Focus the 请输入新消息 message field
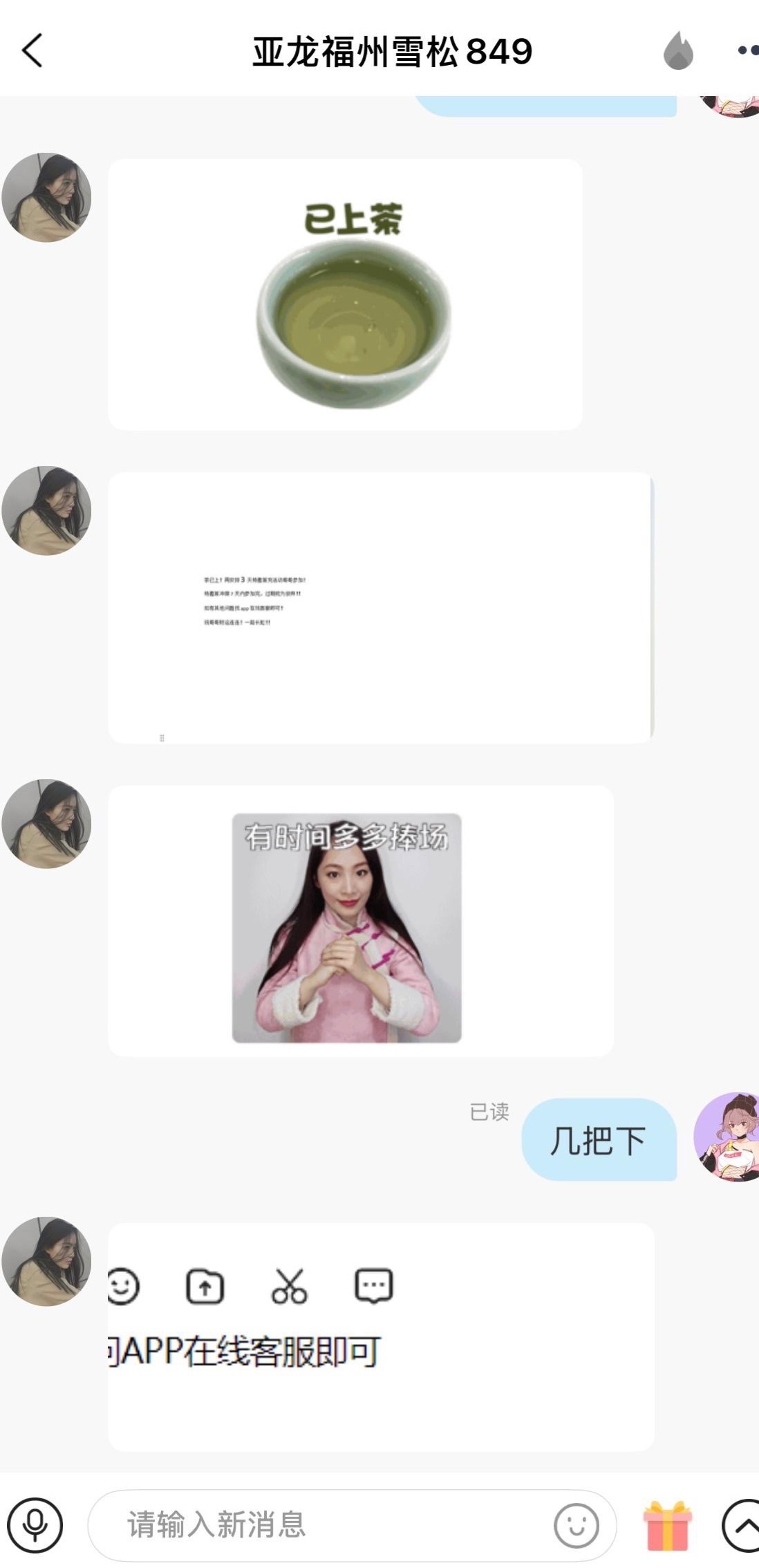Screen dimensions: 759x1568 (318, 1524)
